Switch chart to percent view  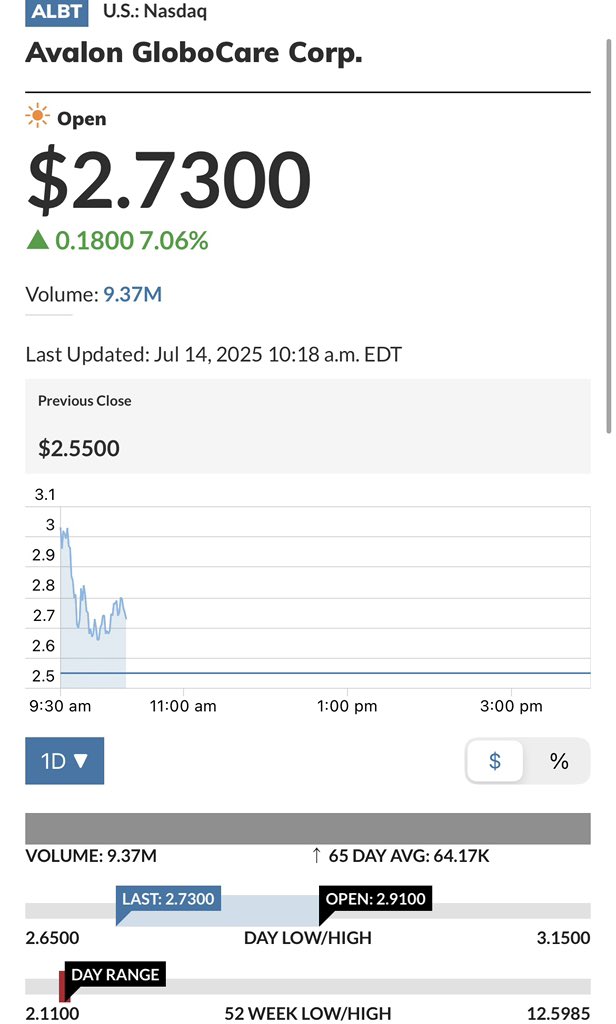tap(559, 761)
